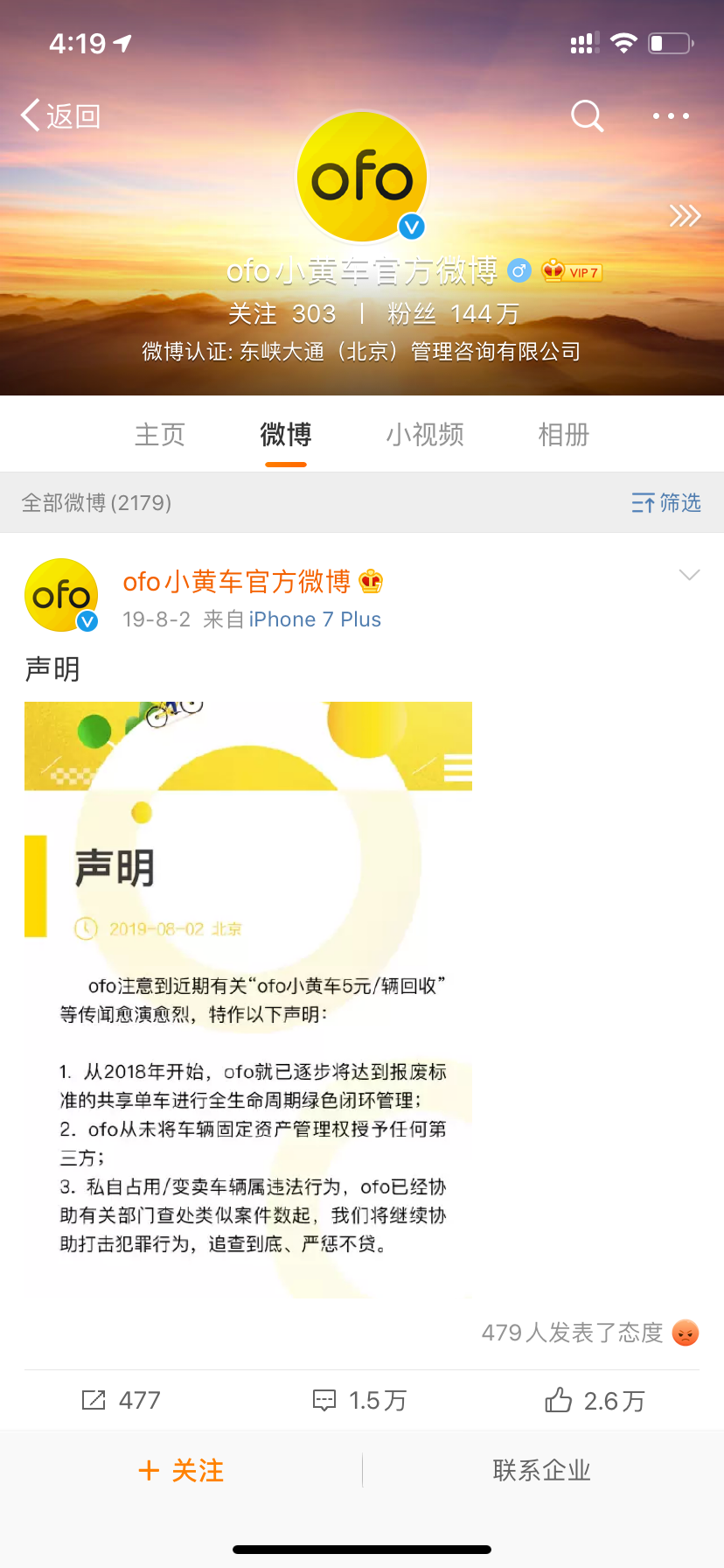Tap the double-chevron arrow on the cover
Viewport: 724px width, 1568px height.
pos(685,215)
